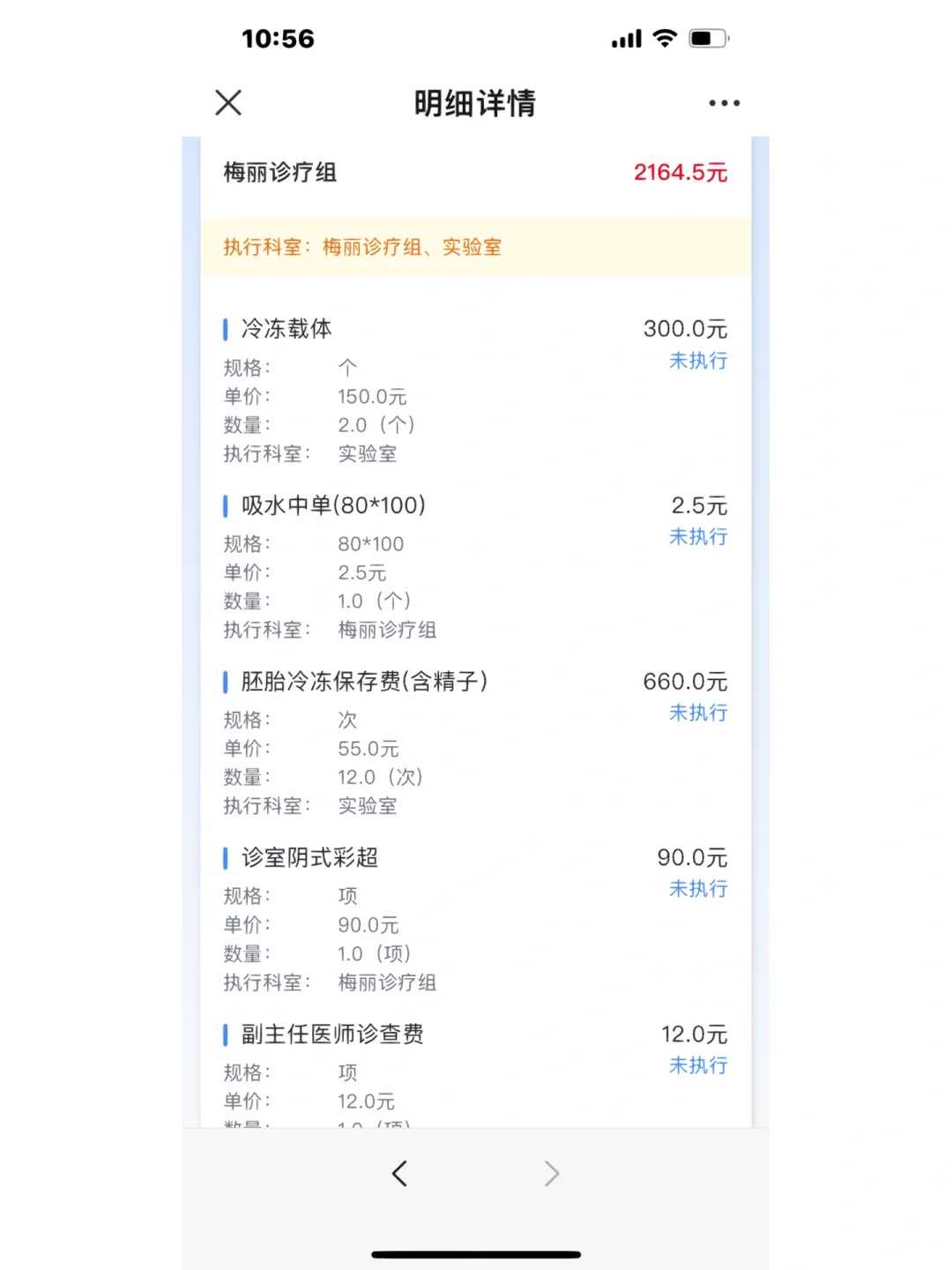
Task: Tap the previous page arrow
Action: point(399,1174)
